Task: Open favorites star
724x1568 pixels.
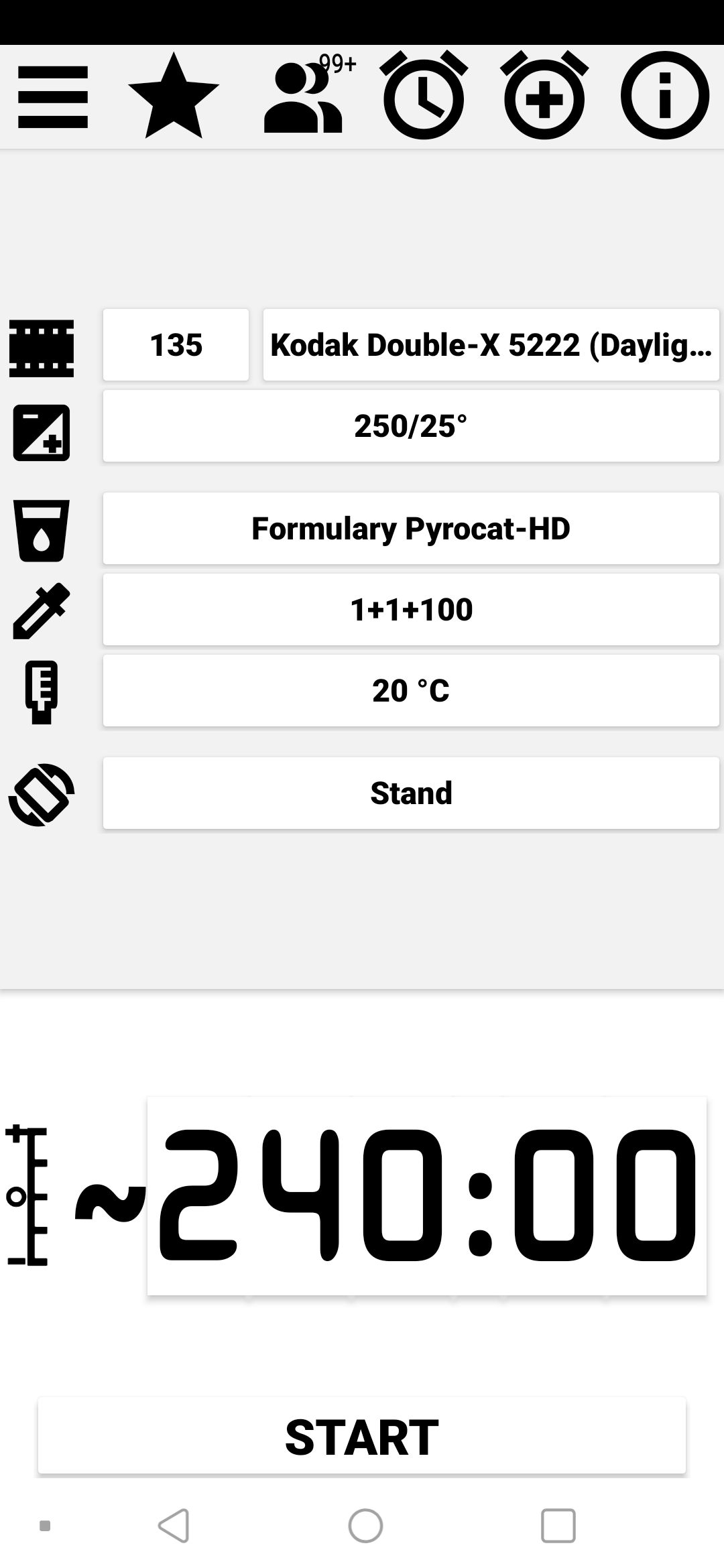Action: (174, 96)
